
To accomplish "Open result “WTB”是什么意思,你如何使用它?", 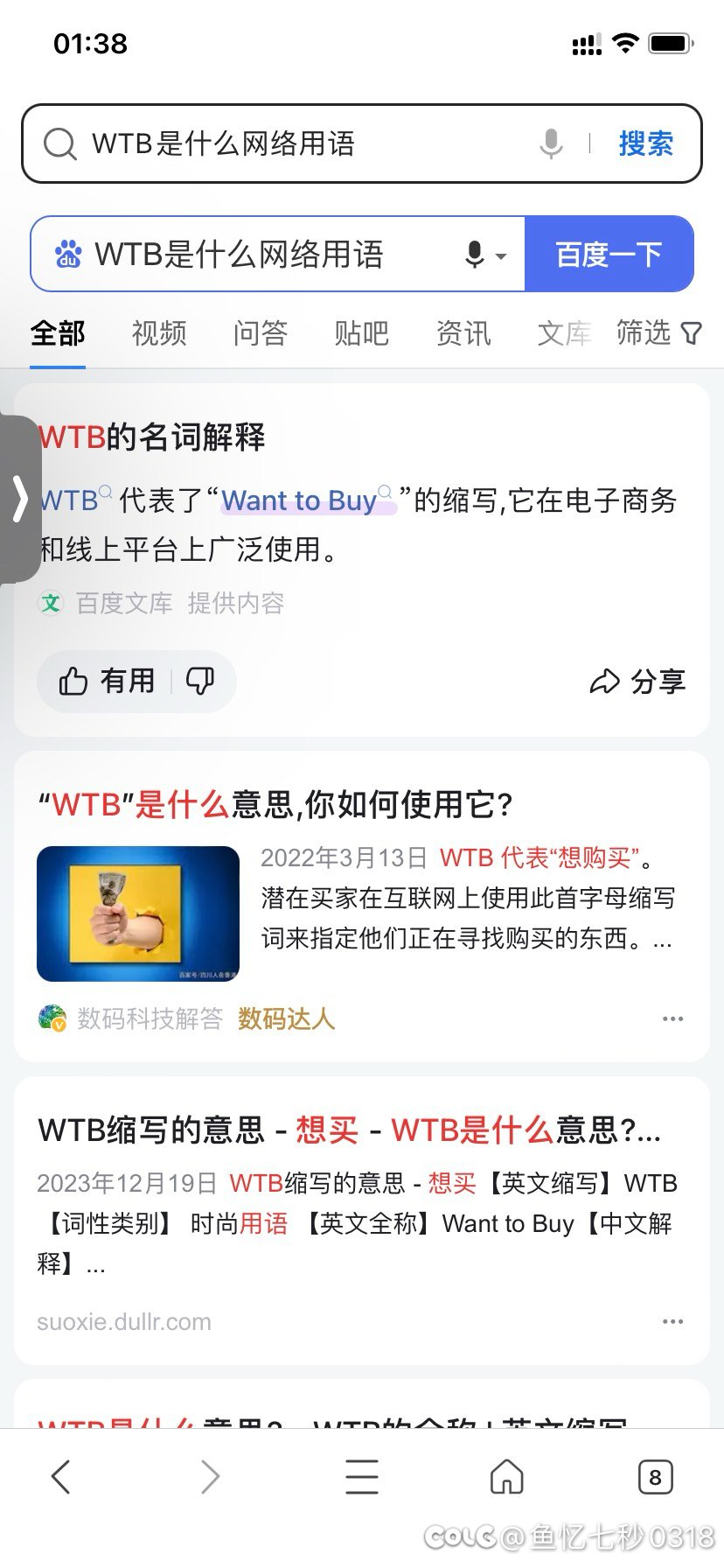I will click(x=275, y=804).
